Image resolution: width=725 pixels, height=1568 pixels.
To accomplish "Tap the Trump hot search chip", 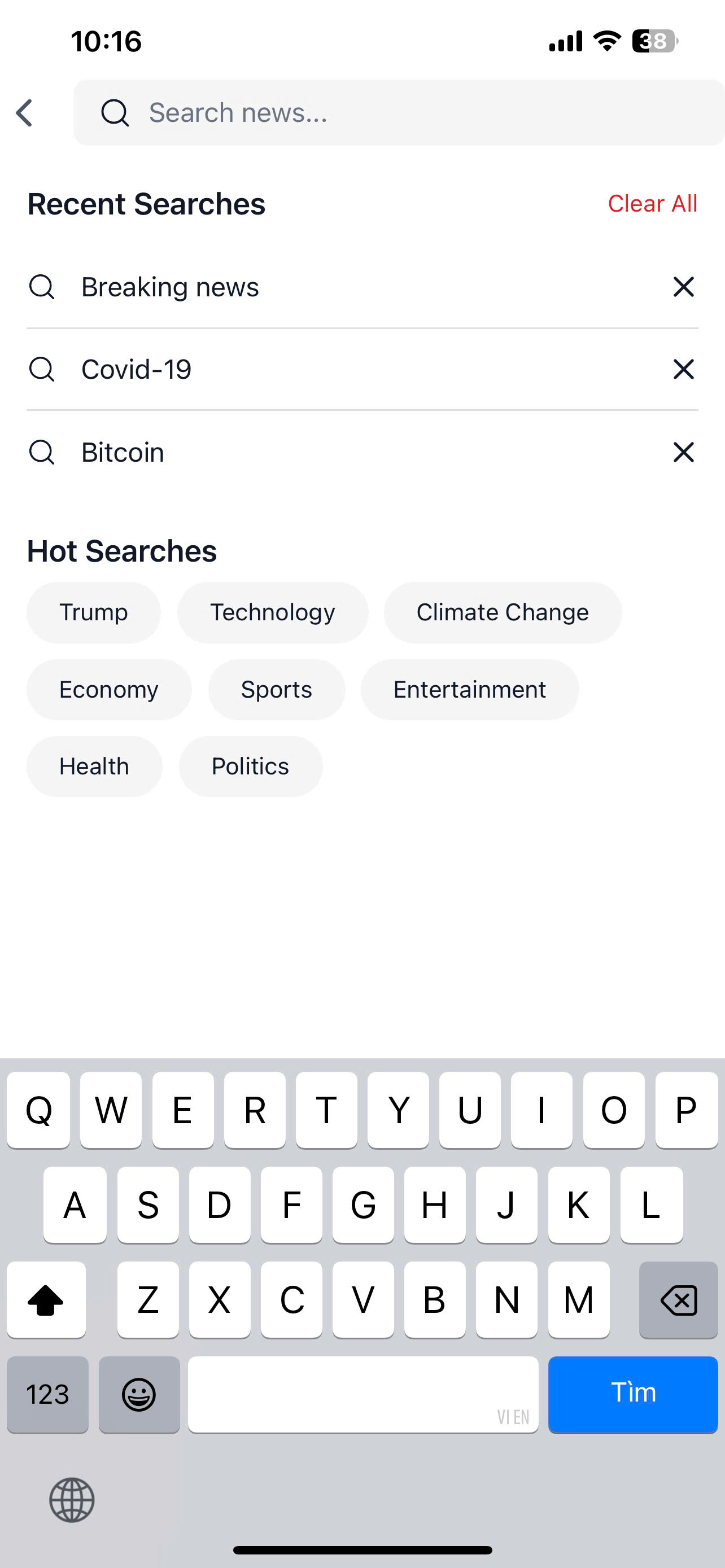I will (x=94, y=612).
